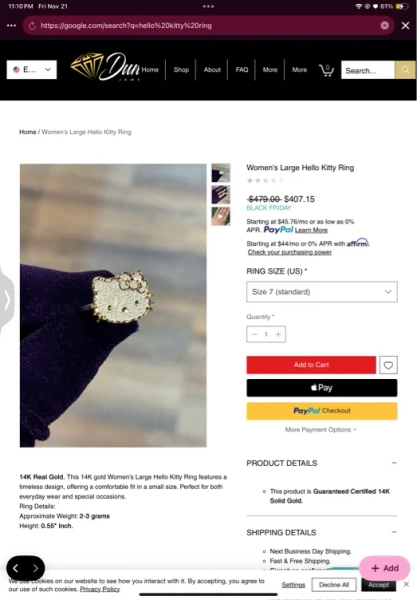Image resolution: width=417 pixels, height=600 pixels.
Task: Reload the page in address bar
Action: (32, 26)
